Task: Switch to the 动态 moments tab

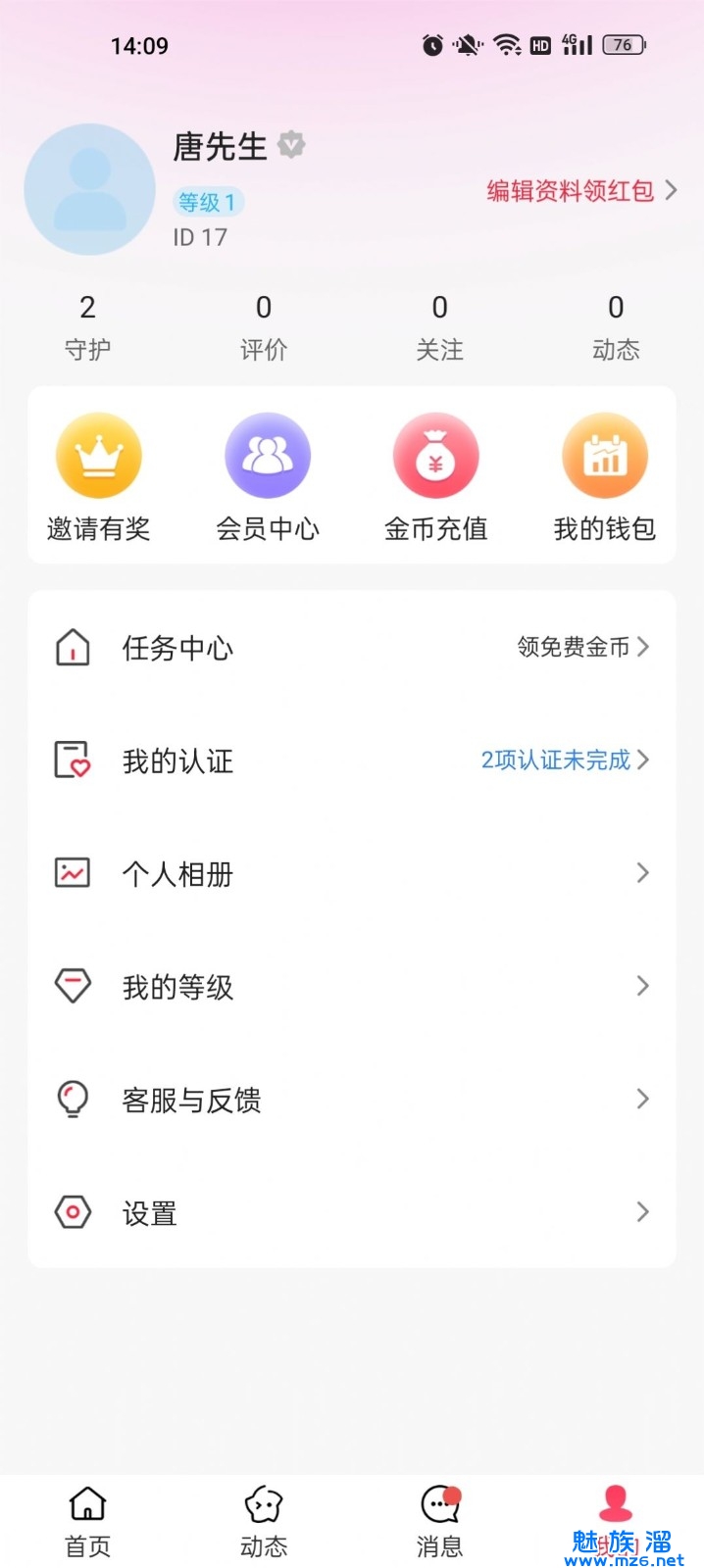Action: click(x=264, y=1521)
